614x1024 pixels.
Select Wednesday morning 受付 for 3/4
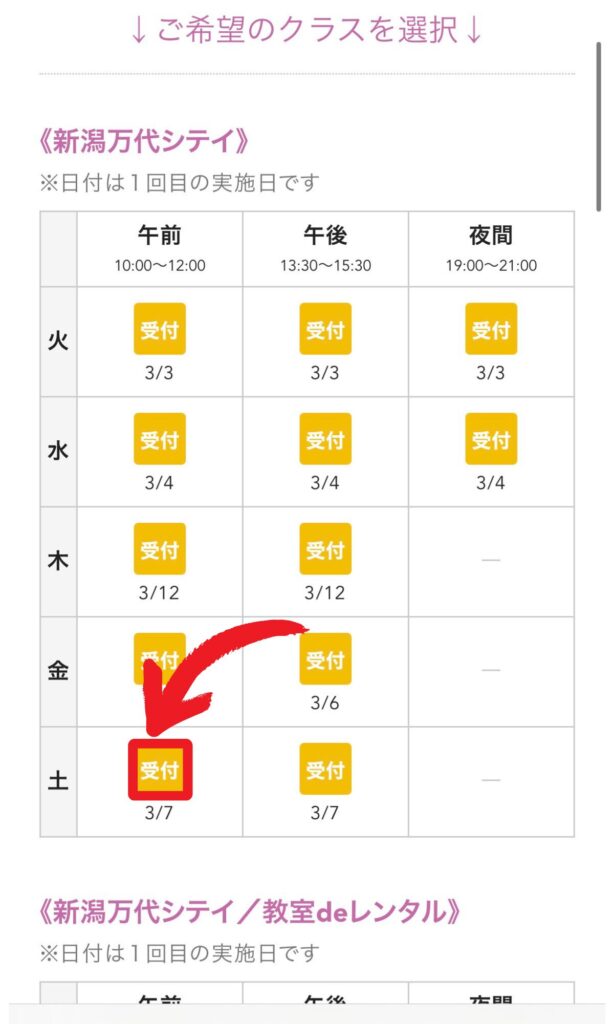coord(160,439)
